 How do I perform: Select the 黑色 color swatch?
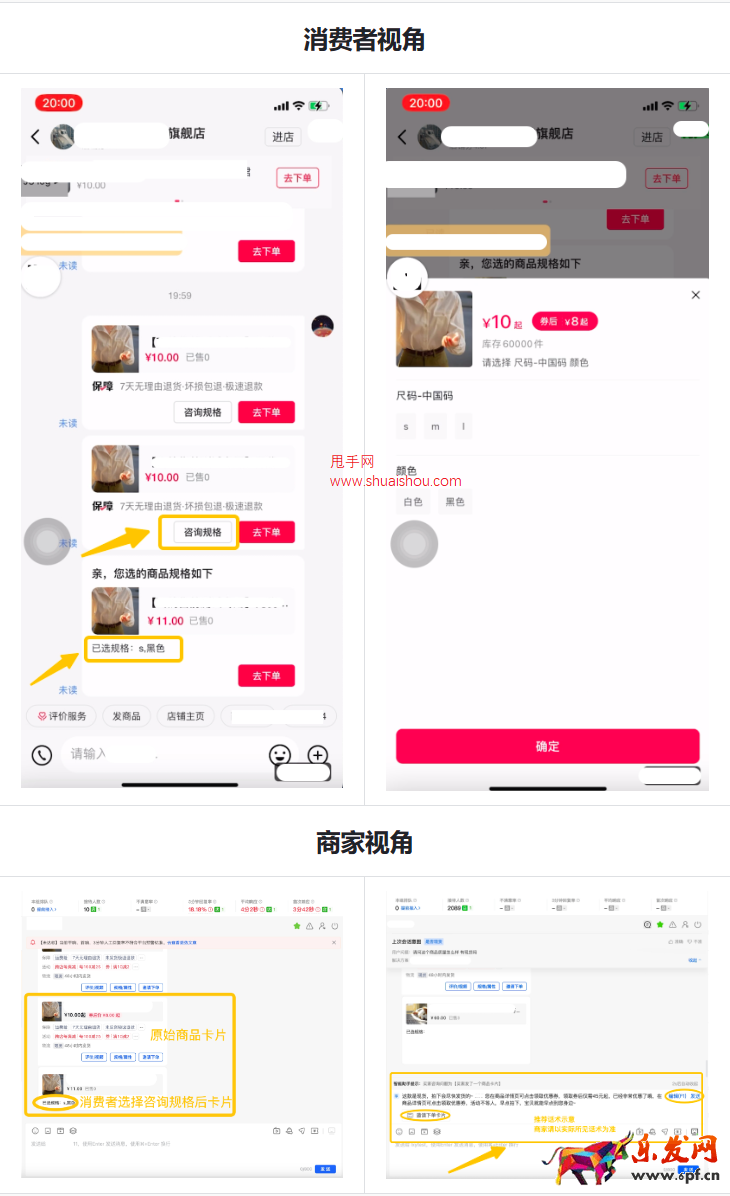coord(455,502)
